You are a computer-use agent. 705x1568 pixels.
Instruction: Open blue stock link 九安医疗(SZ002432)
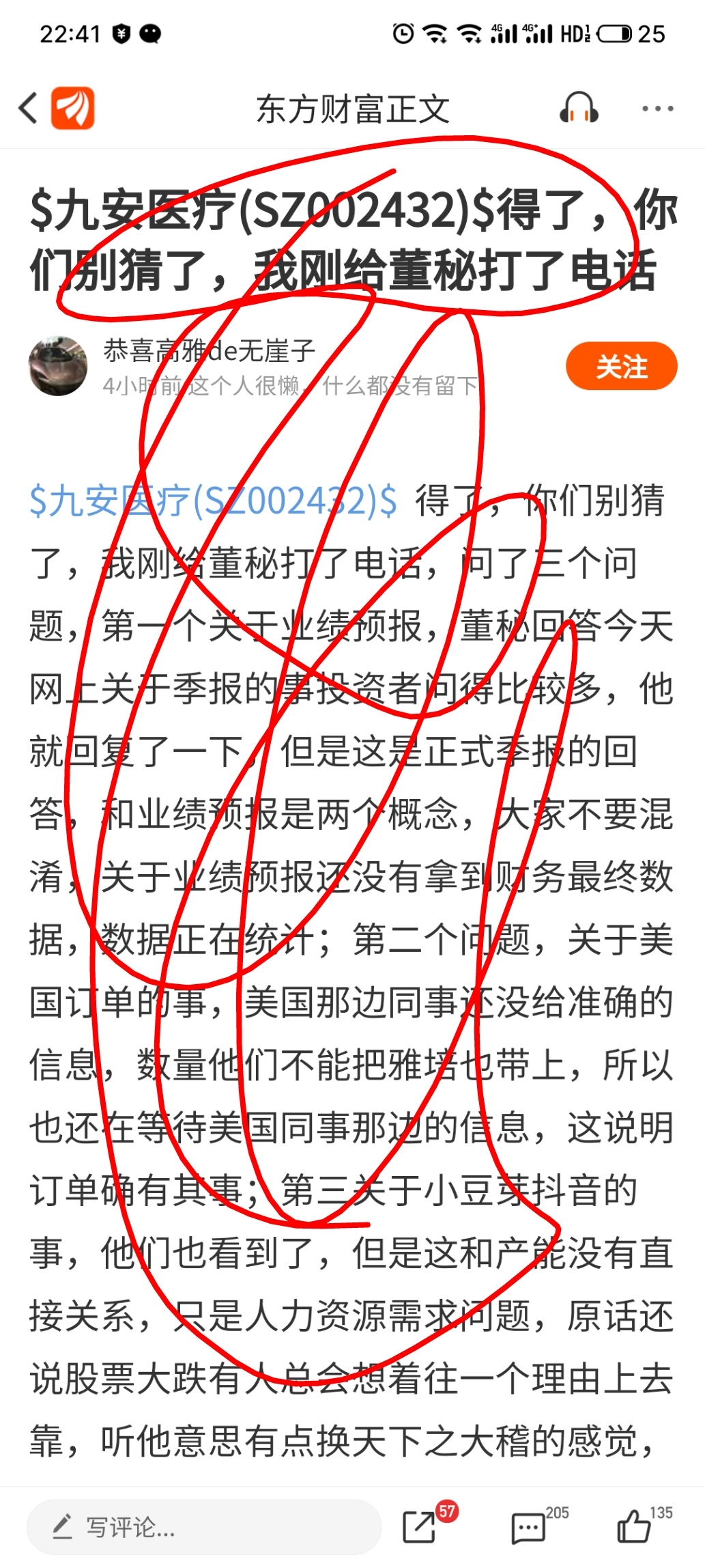click(x=213, y=501)
